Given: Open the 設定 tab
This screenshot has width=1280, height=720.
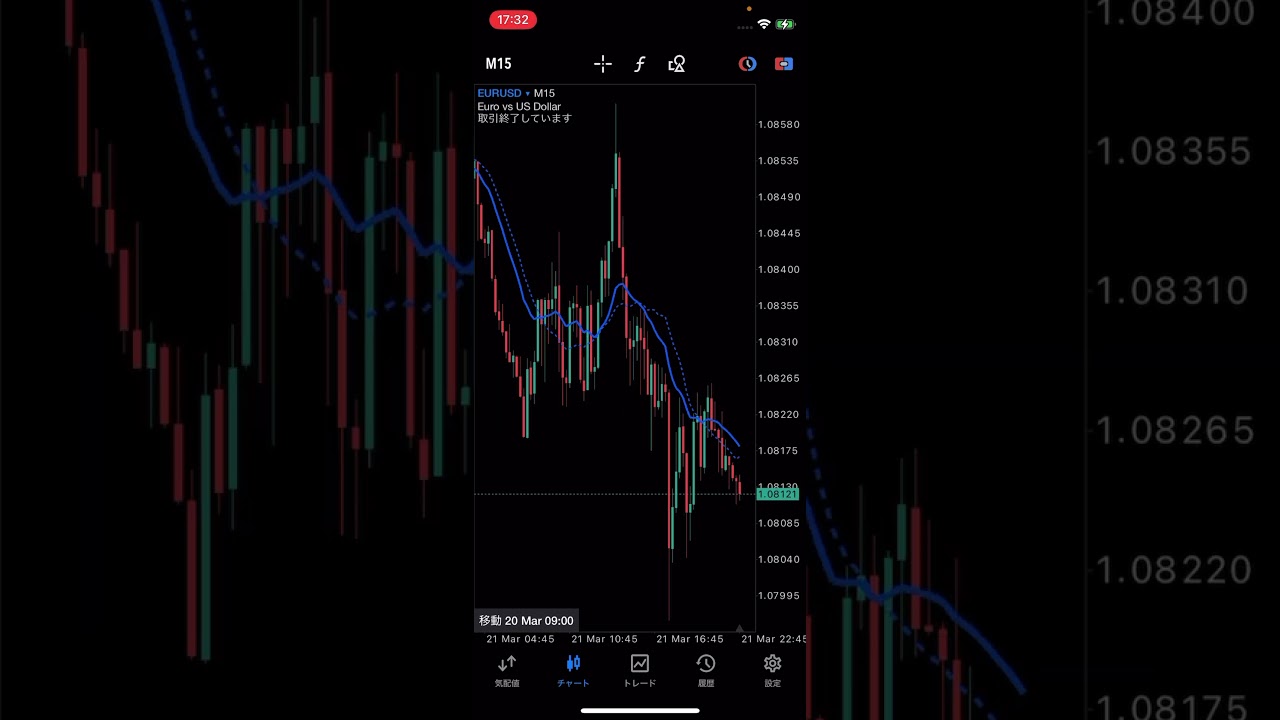Looking at the screenshot, I should tap(772, 670).
